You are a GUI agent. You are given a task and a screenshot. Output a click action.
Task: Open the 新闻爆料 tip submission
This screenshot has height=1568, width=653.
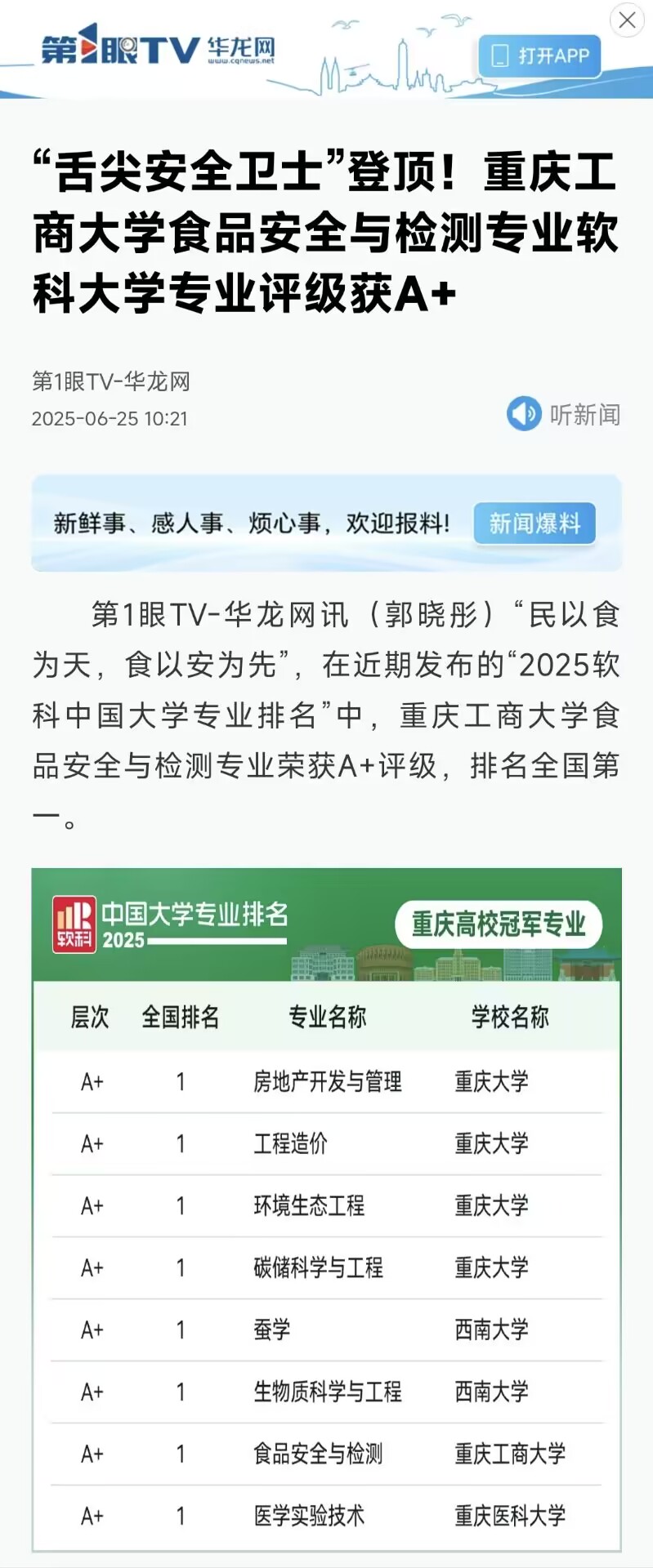click(534, 523)
